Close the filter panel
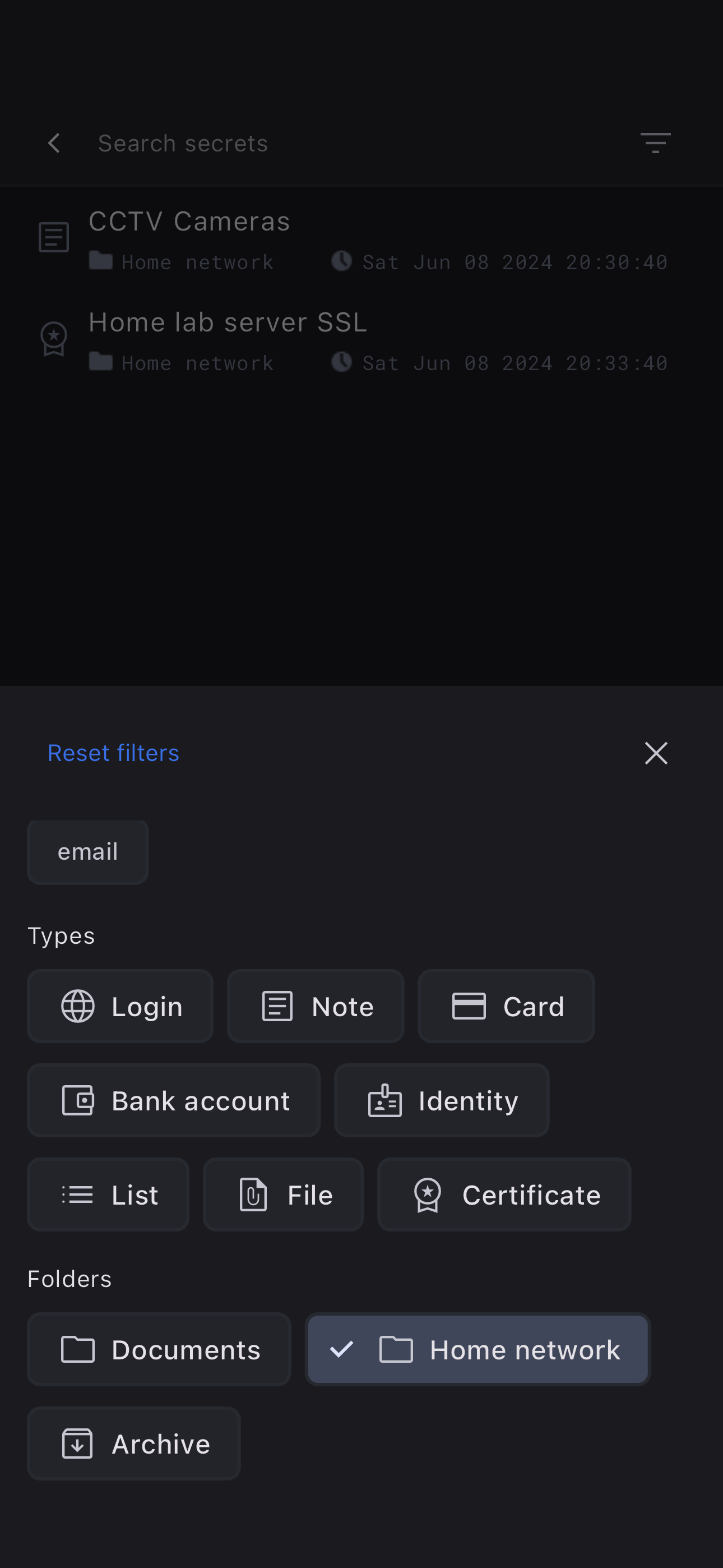Viewport: 723px width, 1568px height. click(x=655, y=753)
